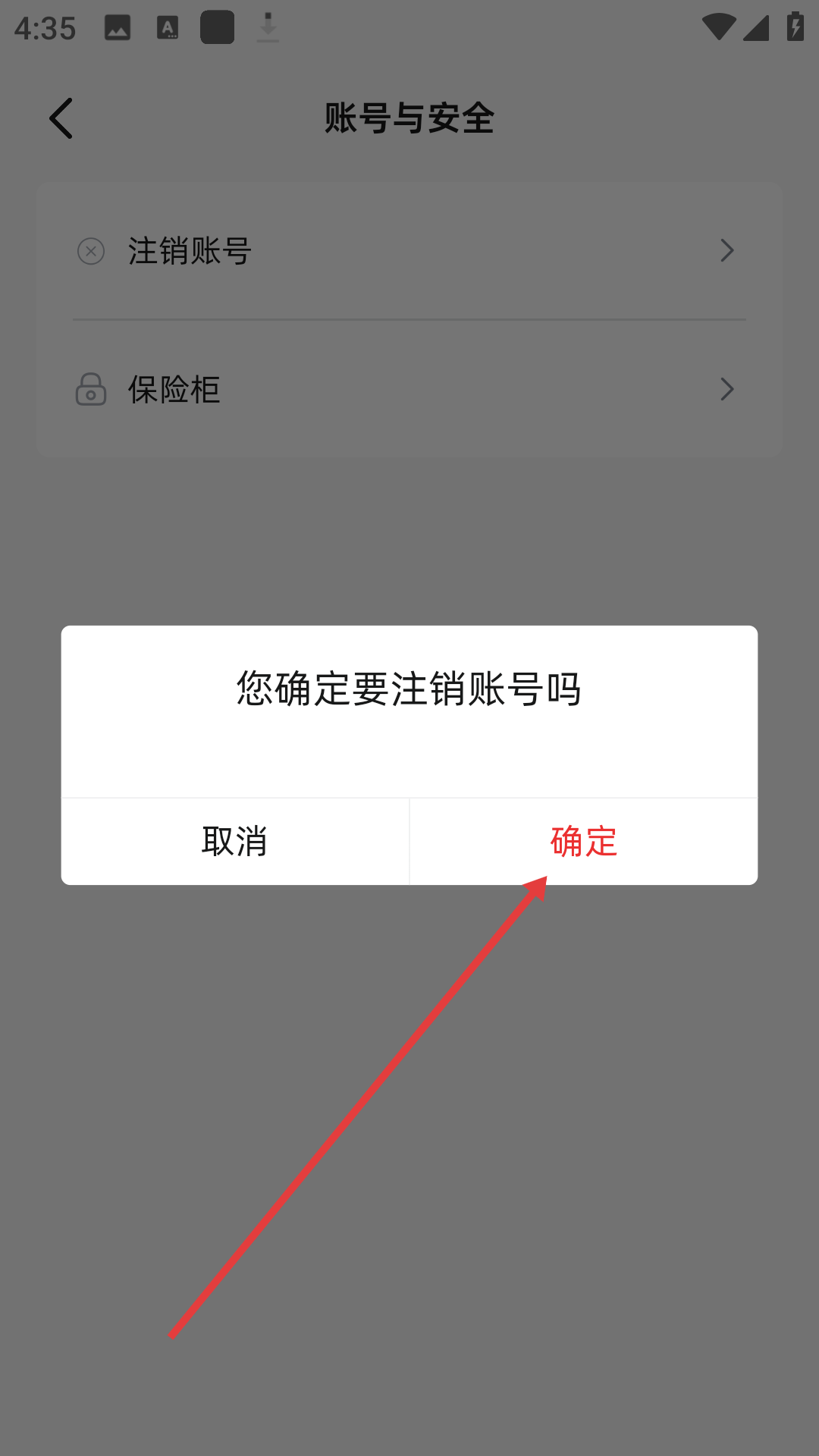Image resolution: width=819 pixels, height=1456 pixels.
Task: Confirm account cancellation with 确定
Action: tap(583, 841)
